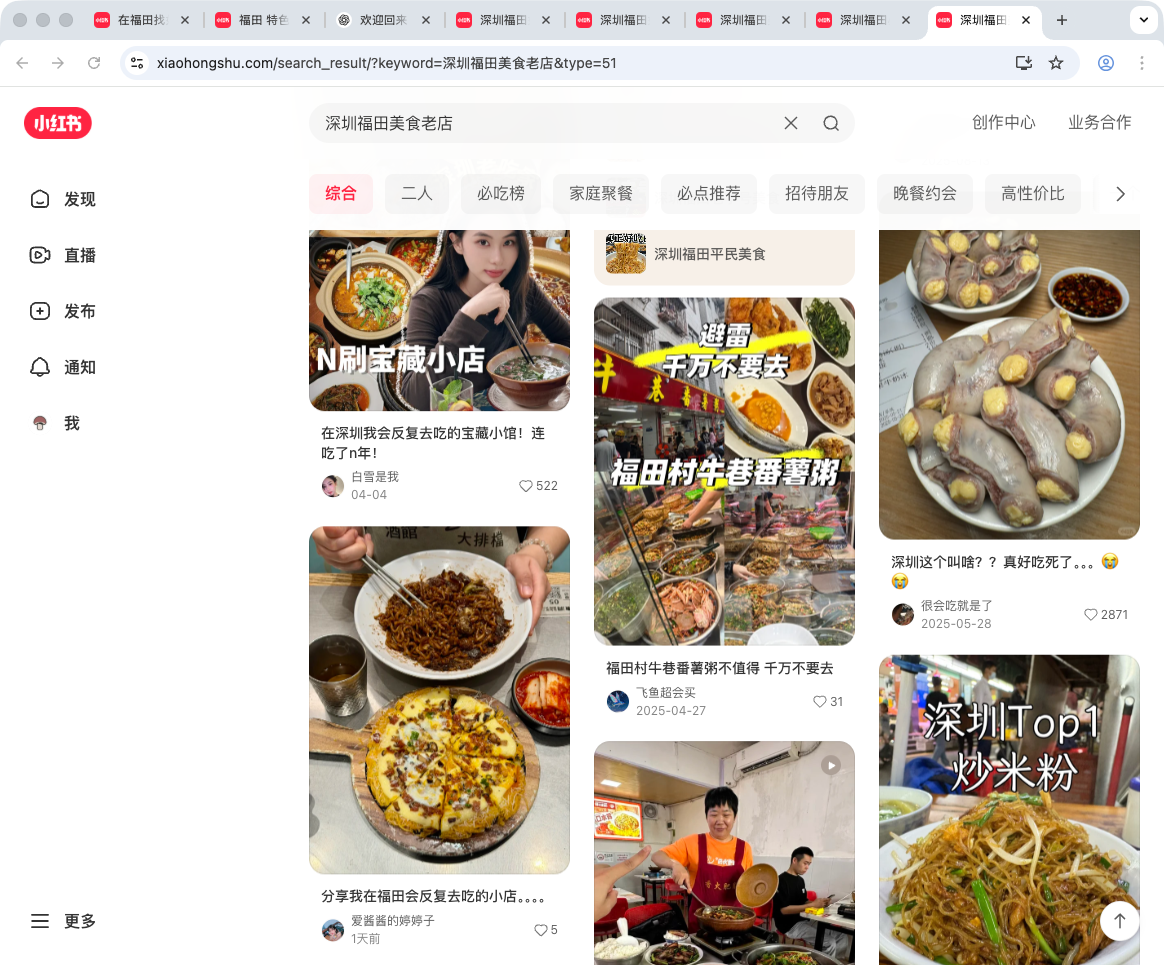Clear the search keyword text
The image size is (1164, 965).
click(790, 123)
